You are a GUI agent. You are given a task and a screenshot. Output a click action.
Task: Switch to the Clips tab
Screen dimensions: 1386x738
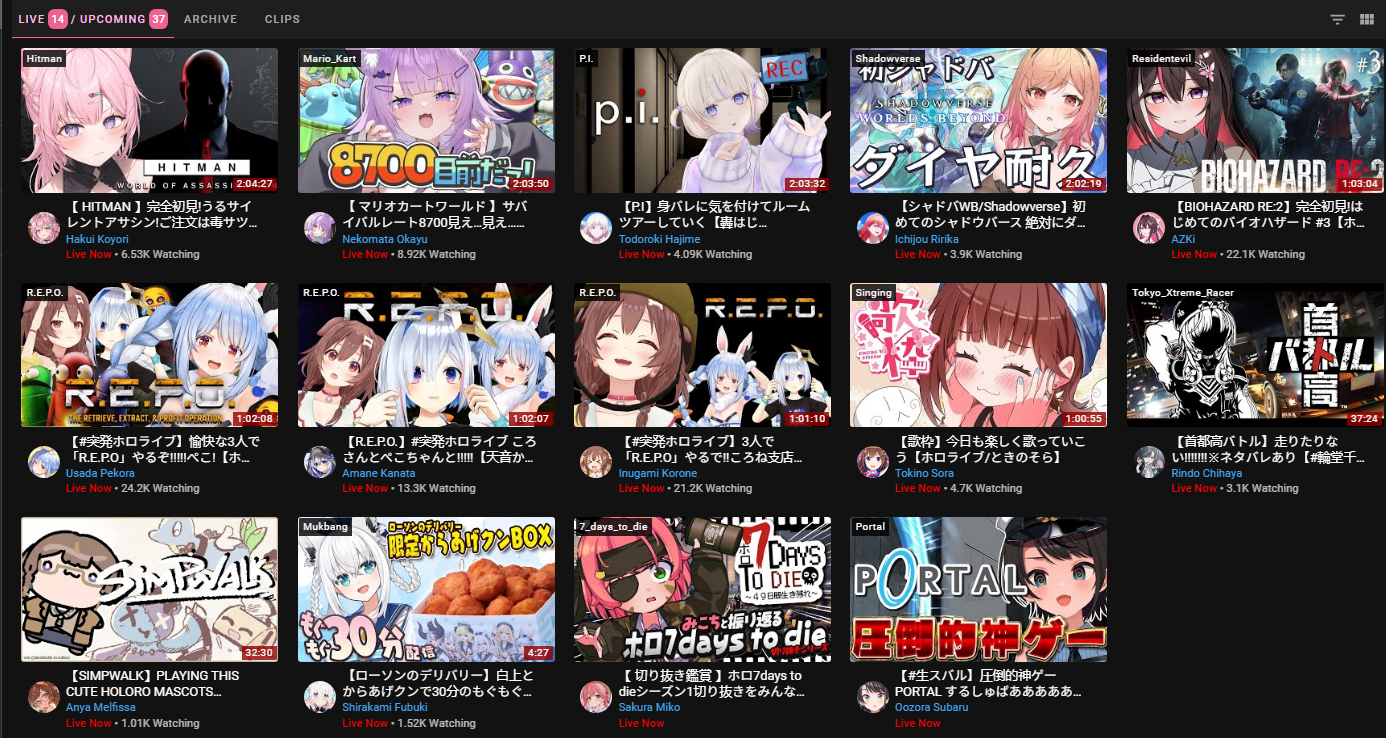[282, 19]
